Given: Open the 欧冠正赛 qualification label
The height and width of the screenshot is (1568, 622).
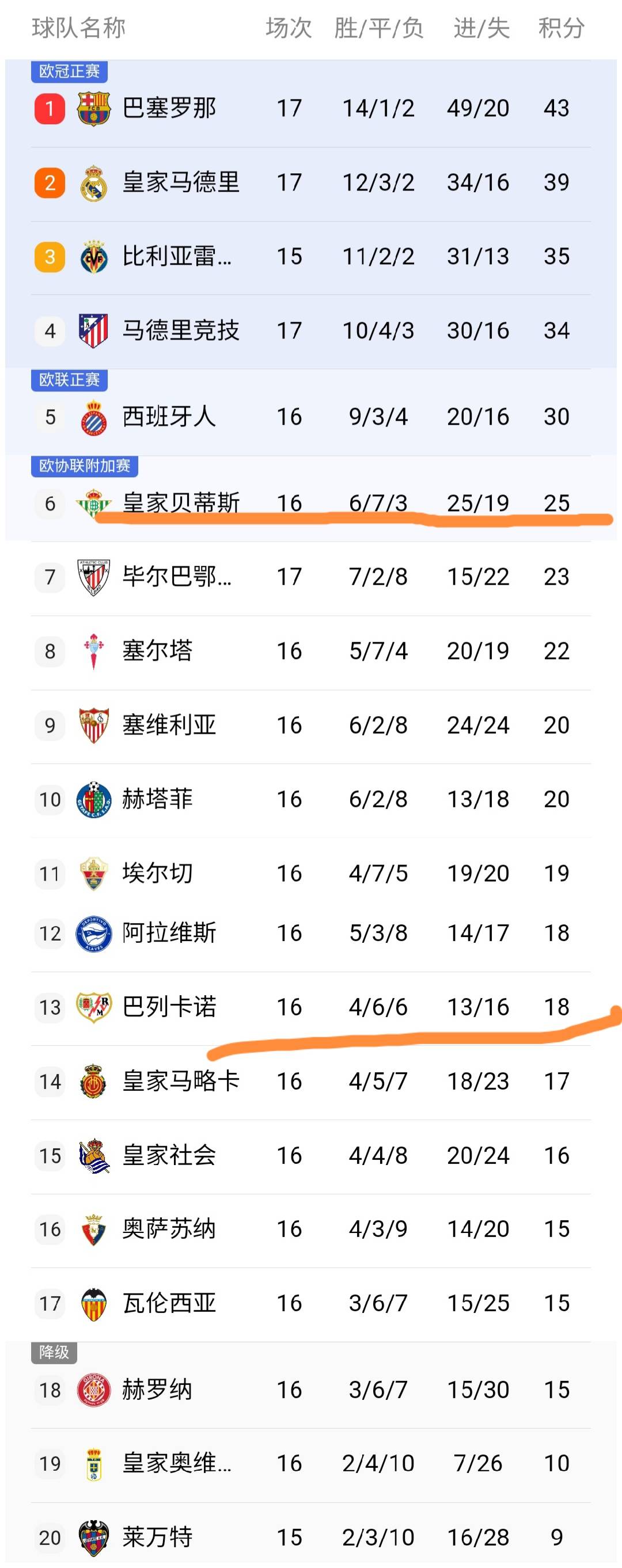Looking at the screenshot, I should pos(69,71).
